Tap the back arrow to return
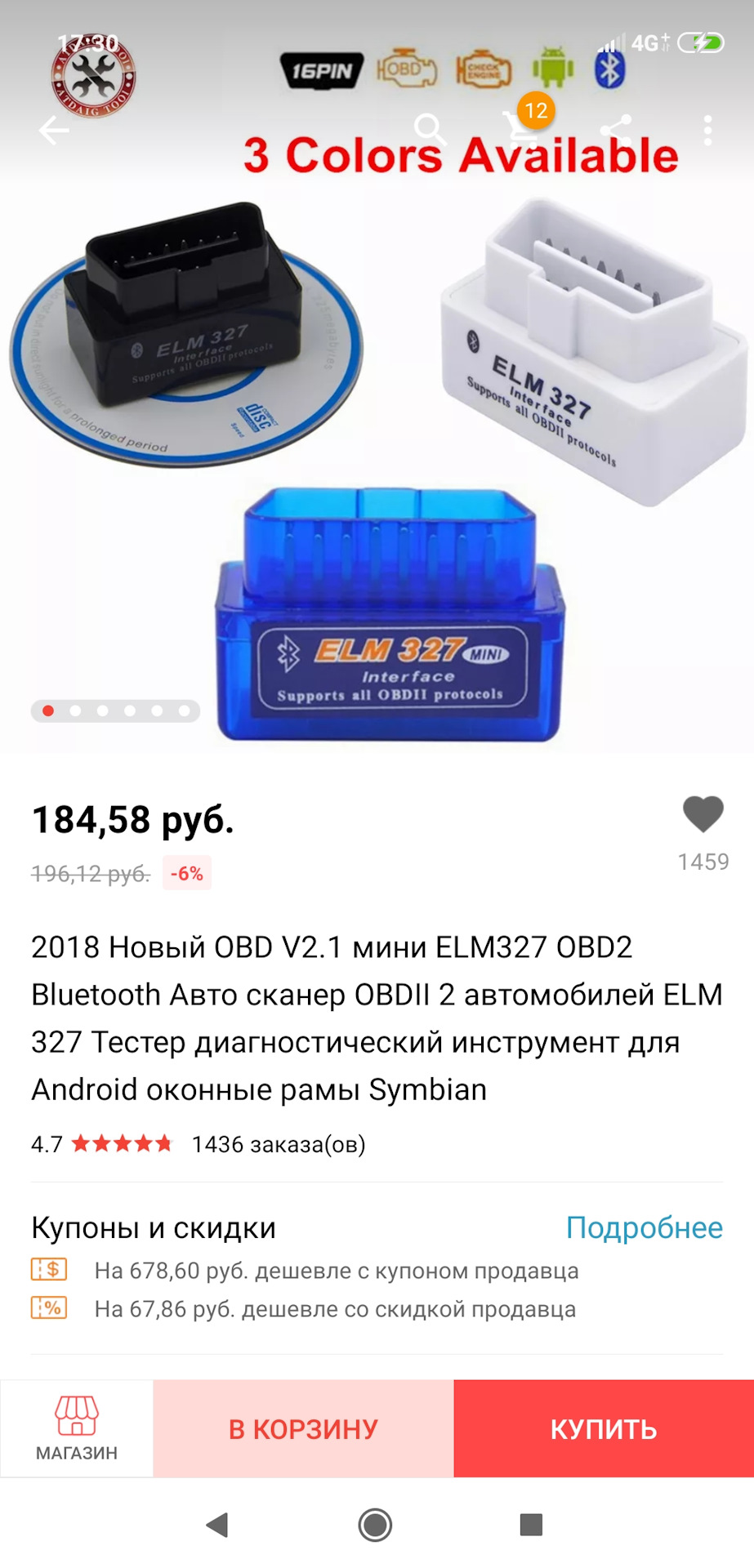The width and height of the screenshot is (754, 1568). [52, 131]
